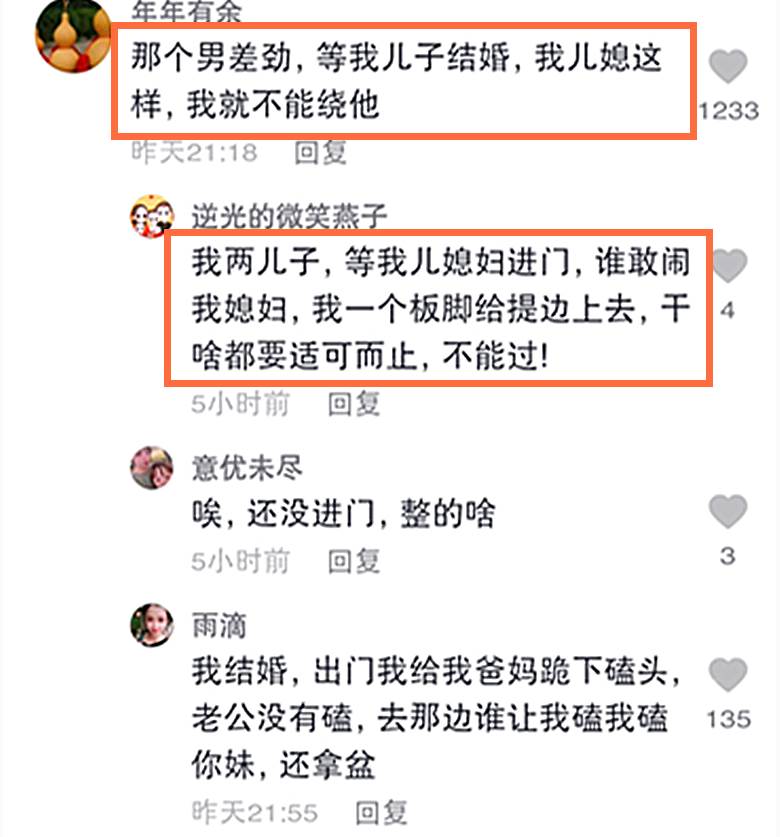Like 逆光的微笑燕子's comment
The width and height of the screenshot is (780, 837).
point(728,266)
